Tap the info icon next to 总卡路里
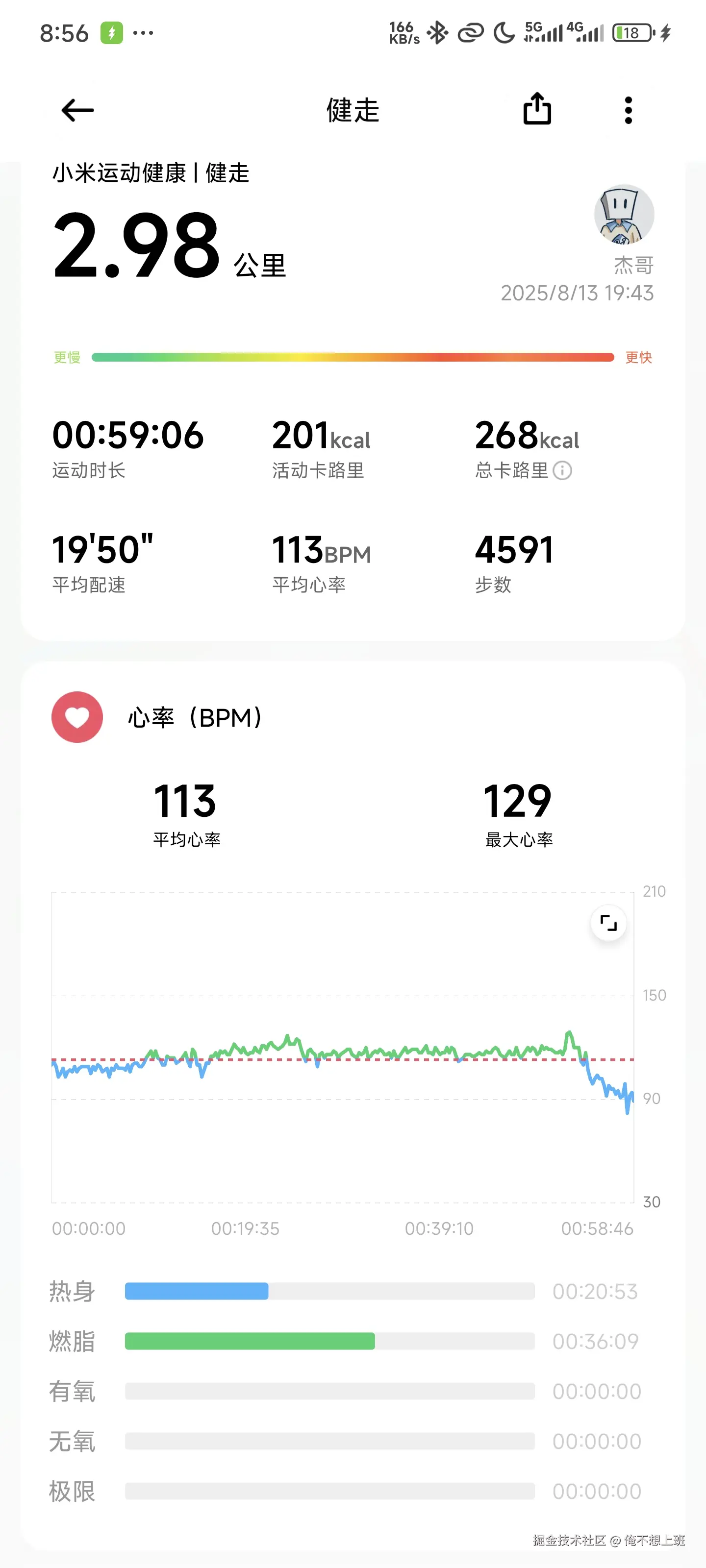 click(563, 471)
